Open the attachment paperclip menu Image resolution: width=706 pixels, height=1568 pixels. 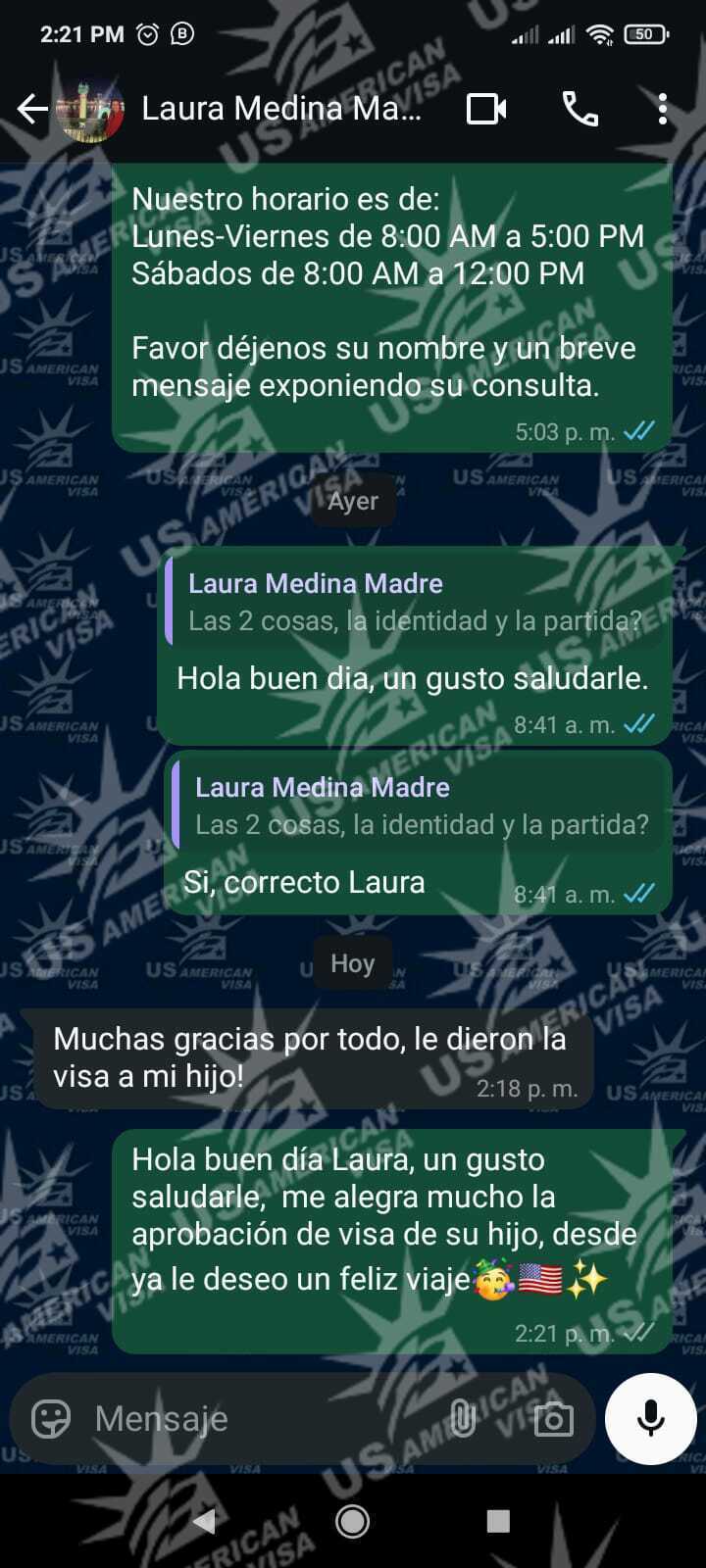(462, 1418)
